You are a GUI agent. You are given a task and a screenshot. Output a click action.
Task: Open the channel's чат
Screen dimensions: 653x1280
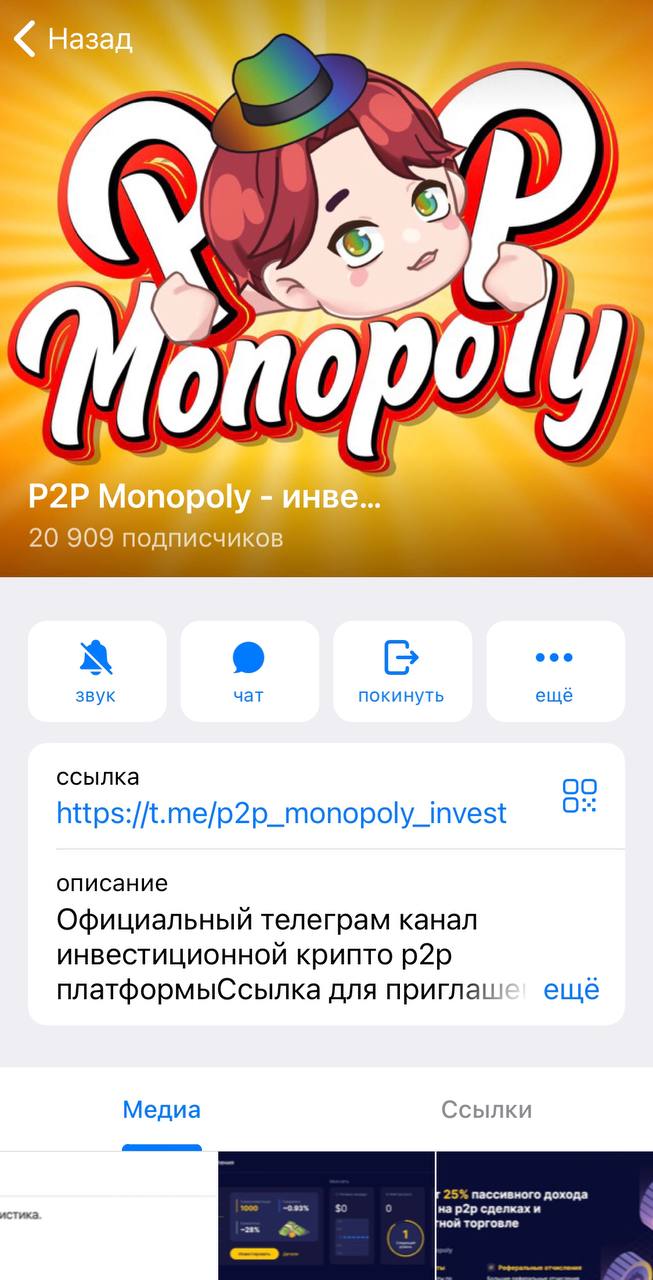(249, 671)
